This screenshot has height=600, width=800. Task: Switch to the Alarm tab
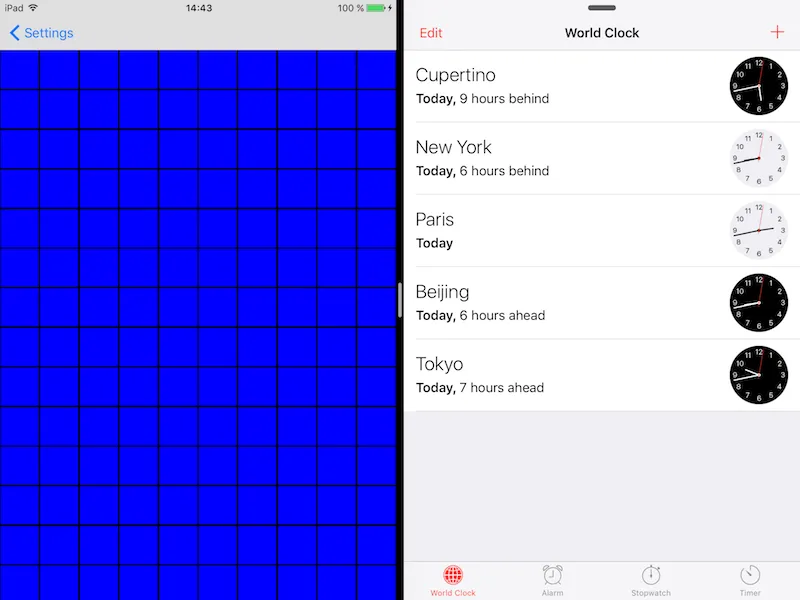pyautogui.click(x=552, y=579)
